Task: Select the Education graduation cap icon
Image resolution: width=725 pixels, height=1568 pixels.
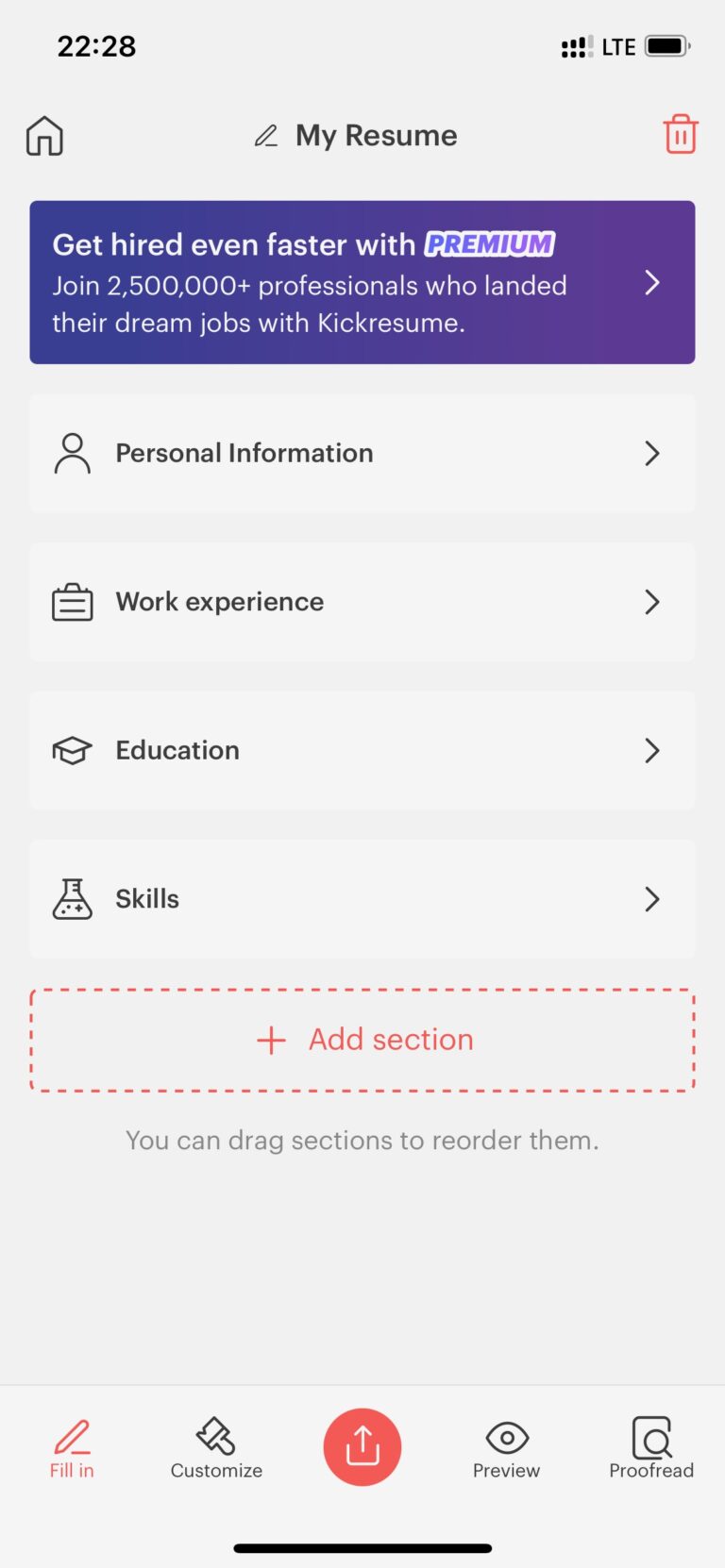Action: point(72,750)
